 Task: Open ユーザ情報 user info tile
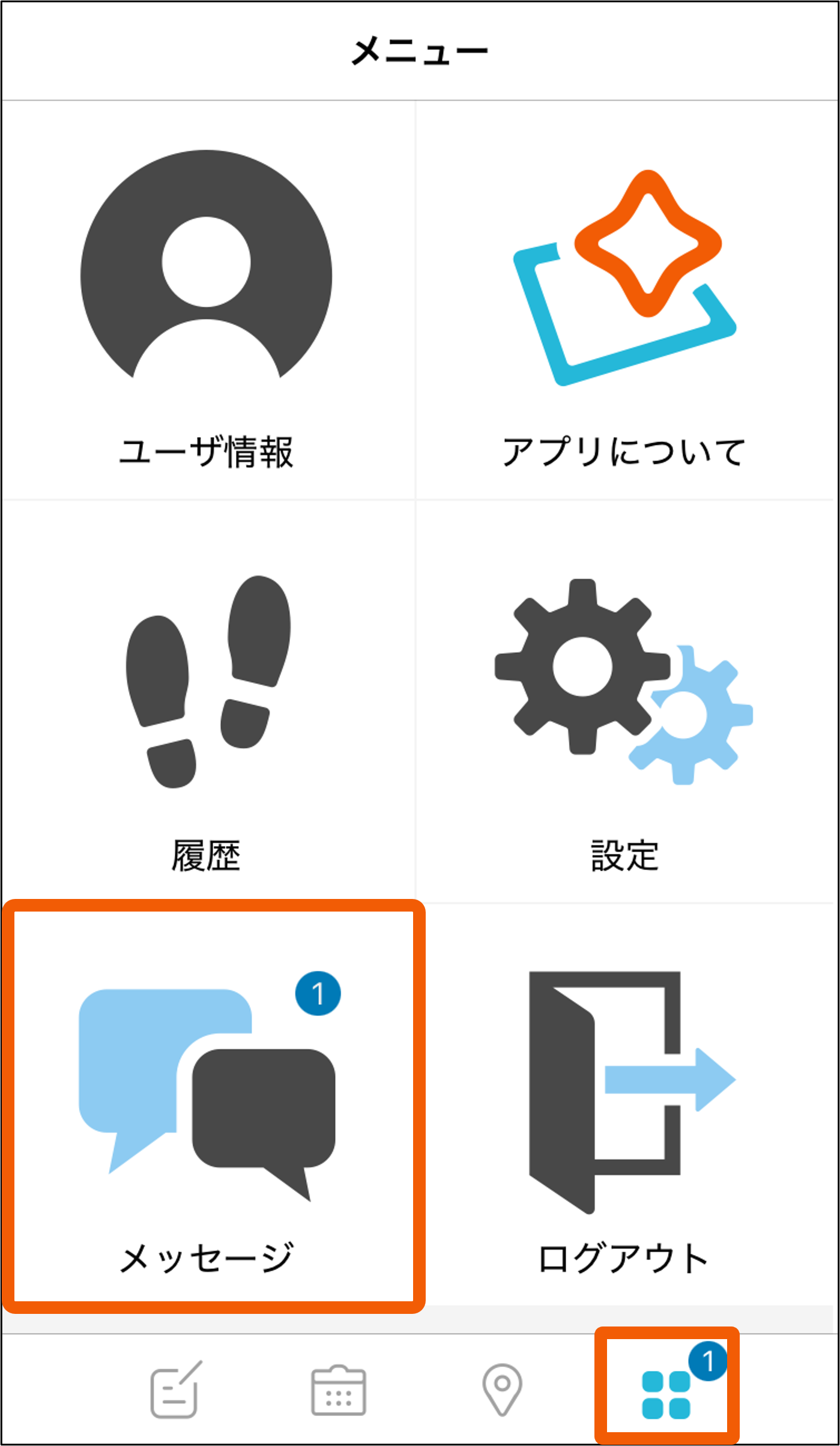[207, 300]
